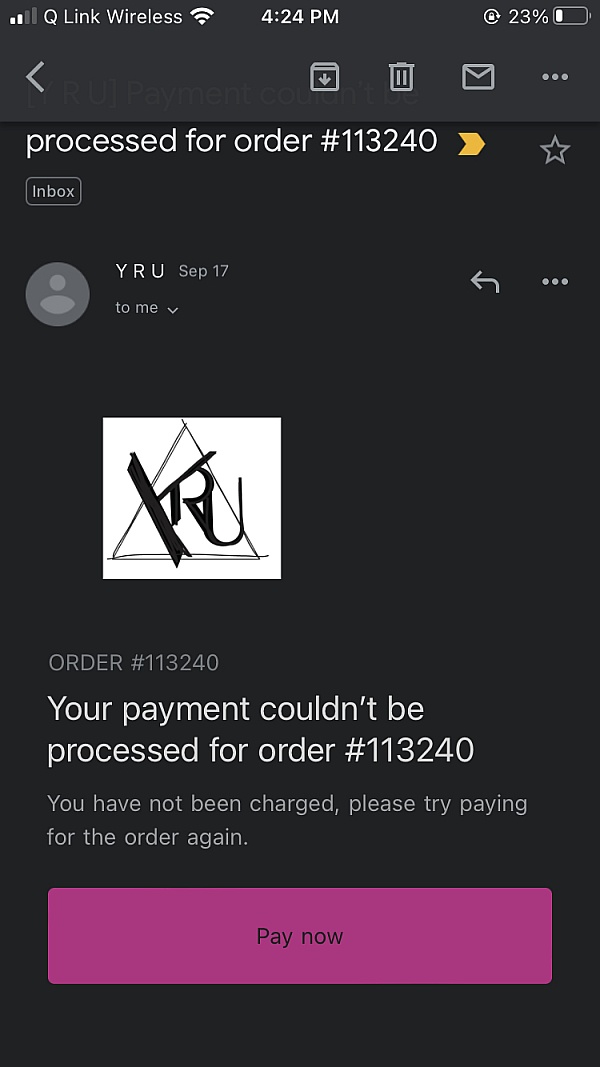Tap the yellow importance marker
Viewport: 600px width, 1067px height.
(471, 144)
